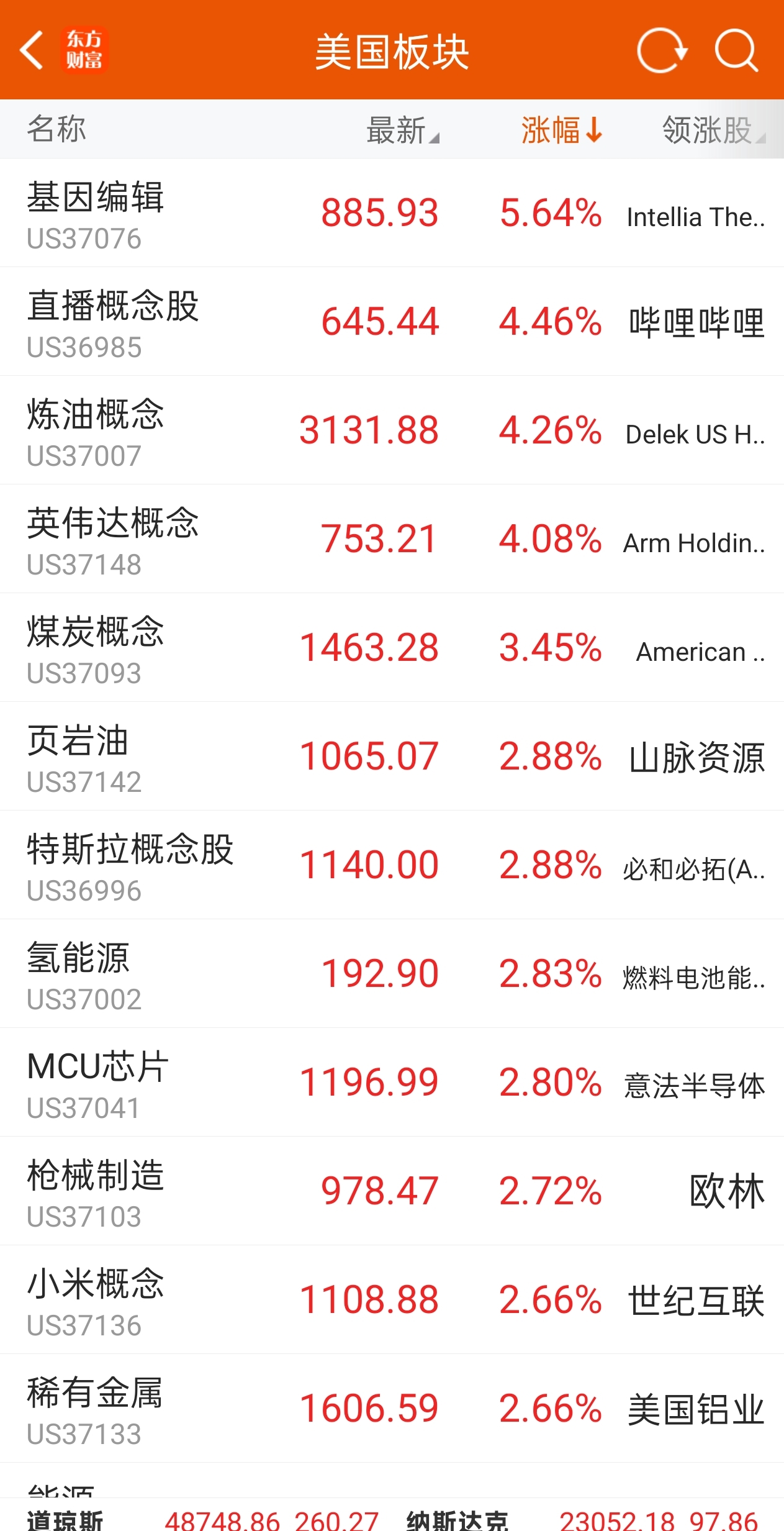Open the 页岩油 sector
This screenshot has height=1531, width=784.
click(392, 756)
